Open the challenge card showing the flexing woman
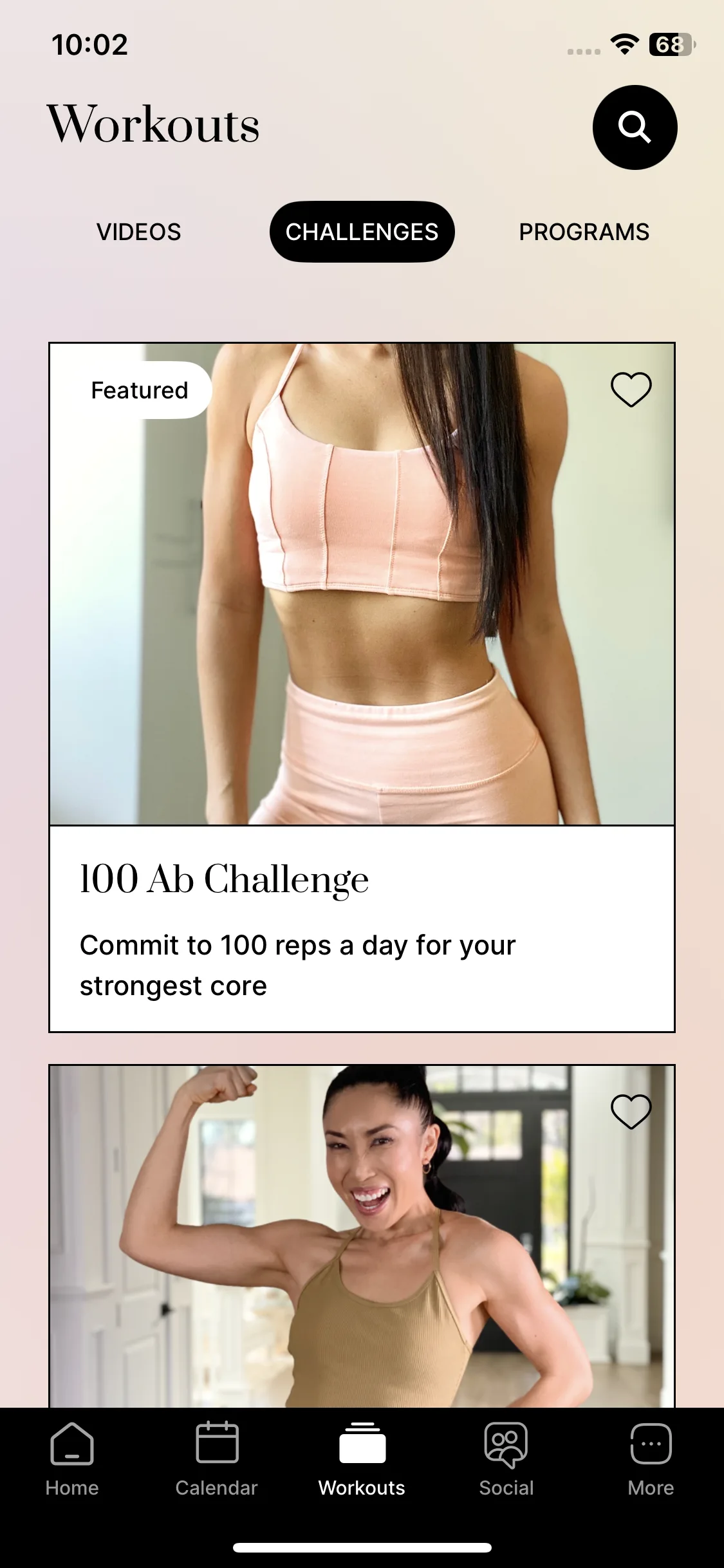 [x=362, y=1236]
